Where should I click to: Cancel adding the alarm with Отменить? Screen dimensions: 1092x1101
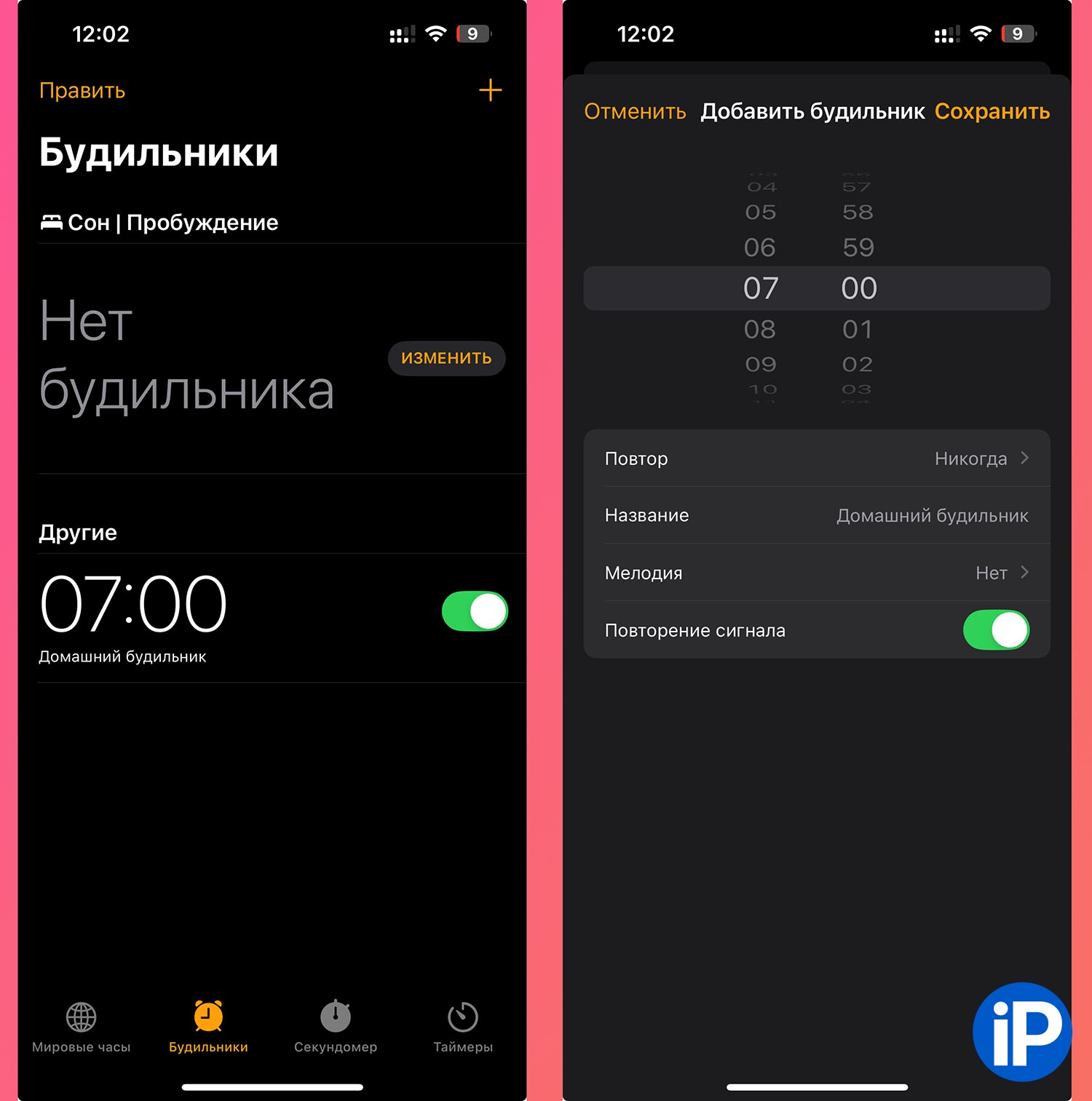pyautogui.click(x=635, y=111)
